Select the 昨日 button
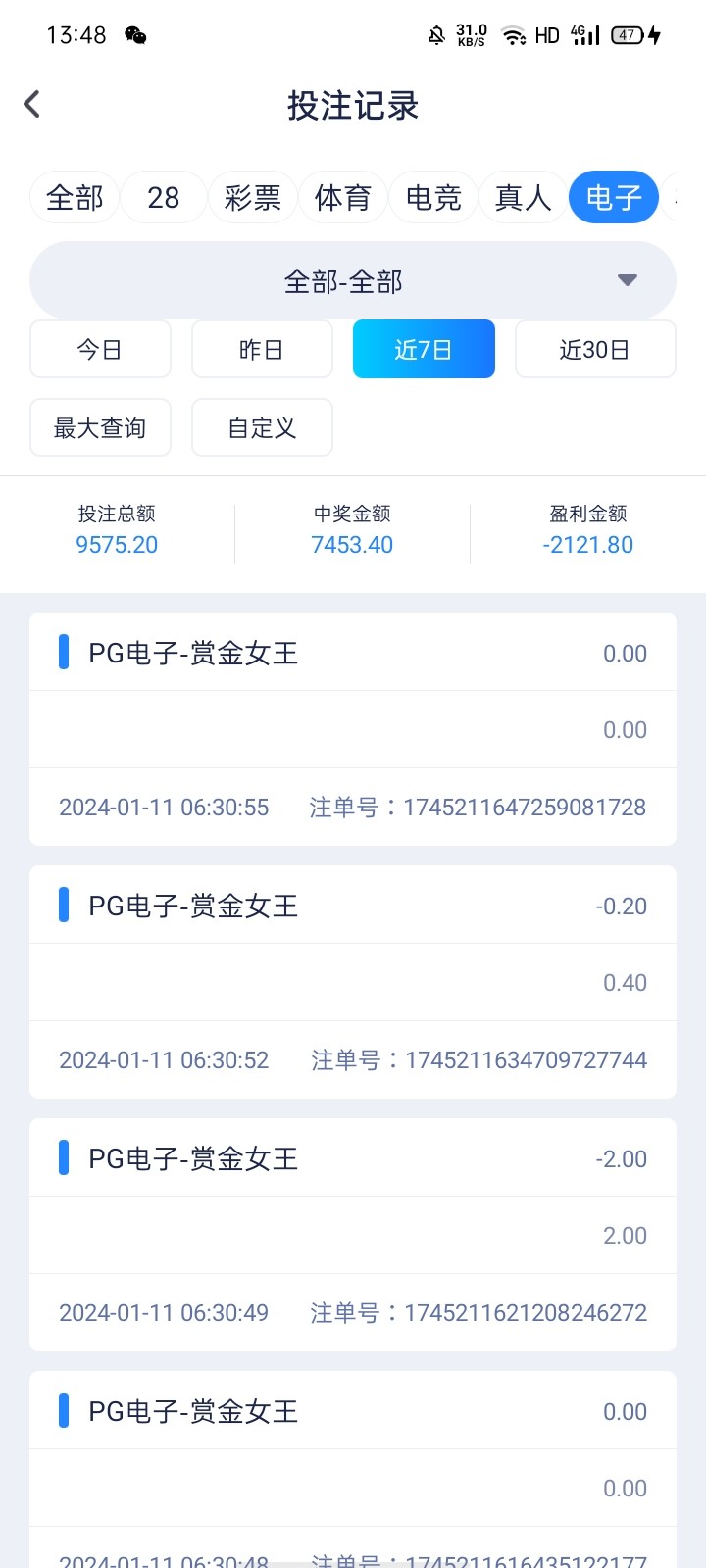The image size is (706, 1568). [x=262, y=349]
